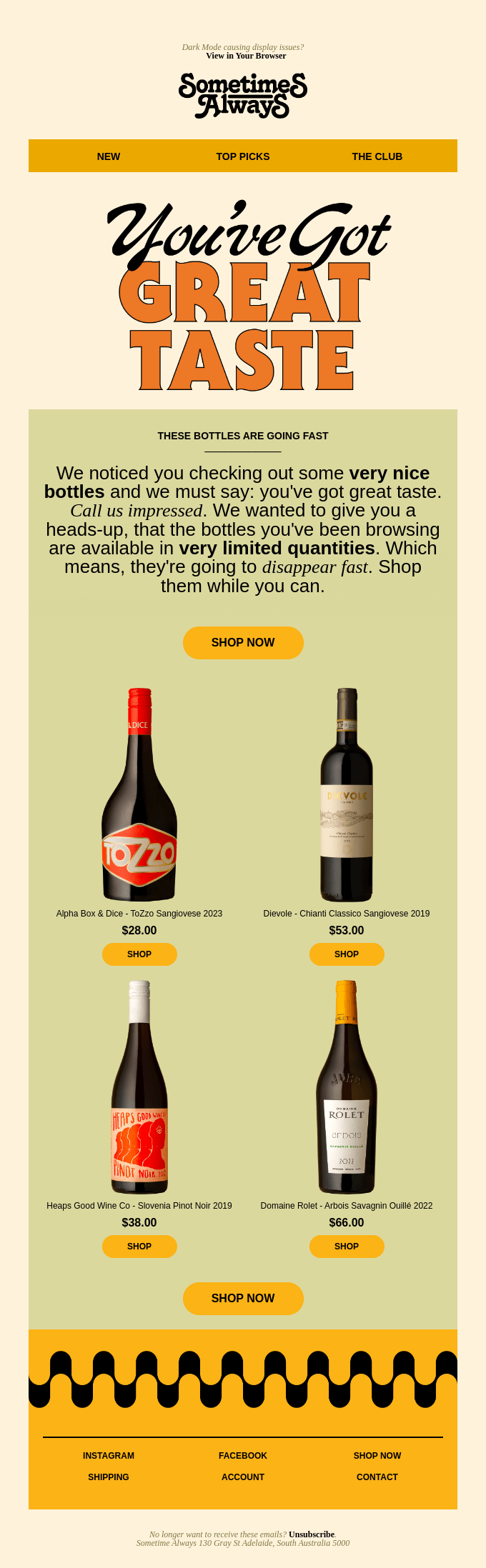Open TOP PICKS in the navigation bar
The image size is (486, 1568).
tap(243, 156)
